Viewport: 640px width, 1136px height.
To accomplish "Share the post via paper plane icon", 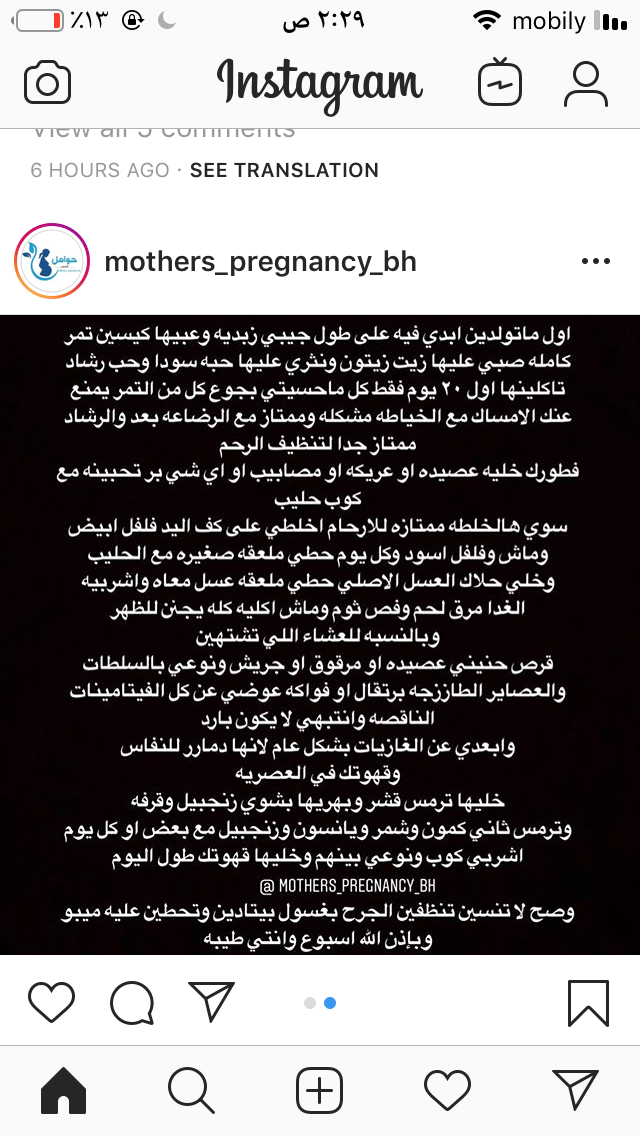I will coord(213,1001).
